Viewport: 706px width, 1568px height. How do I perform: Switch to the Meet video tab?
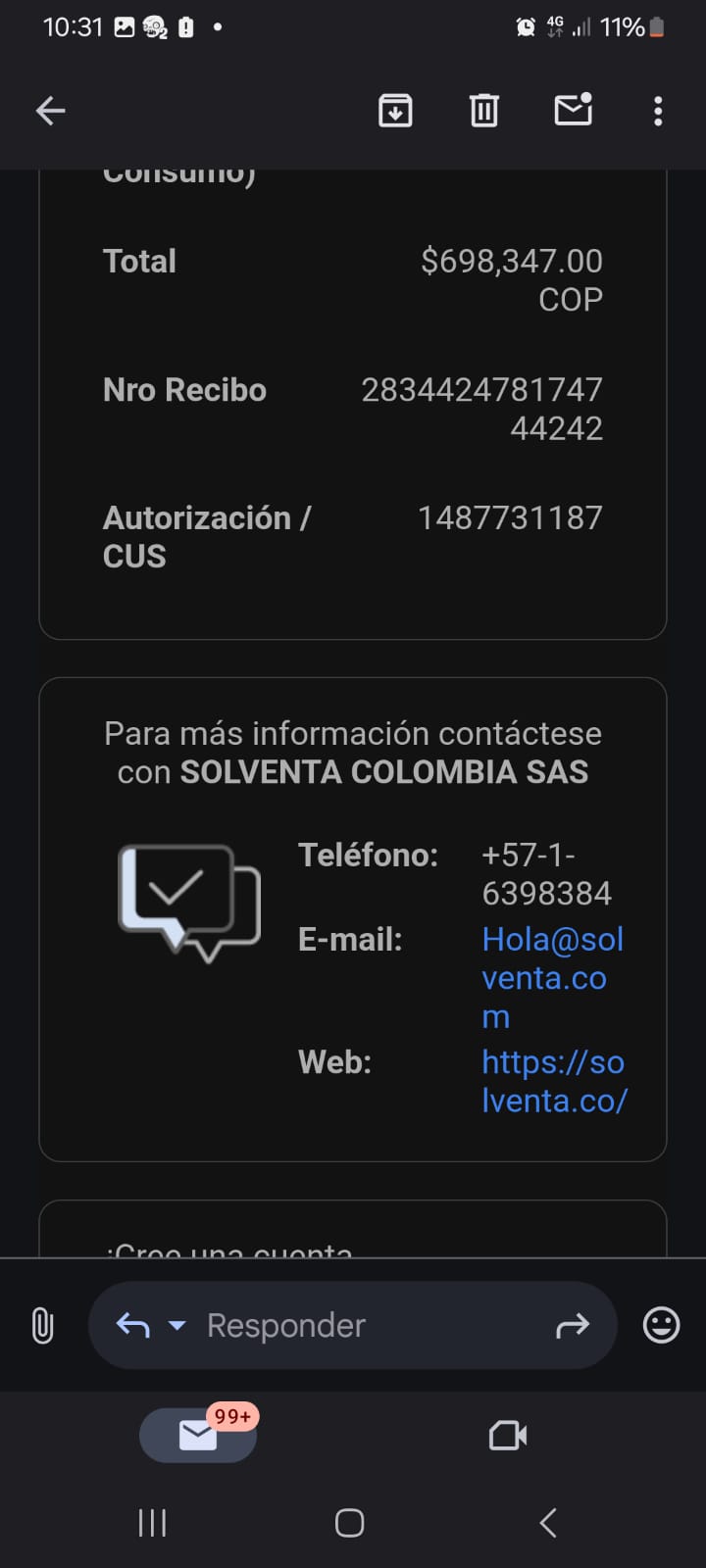[x=508, y=1436]
